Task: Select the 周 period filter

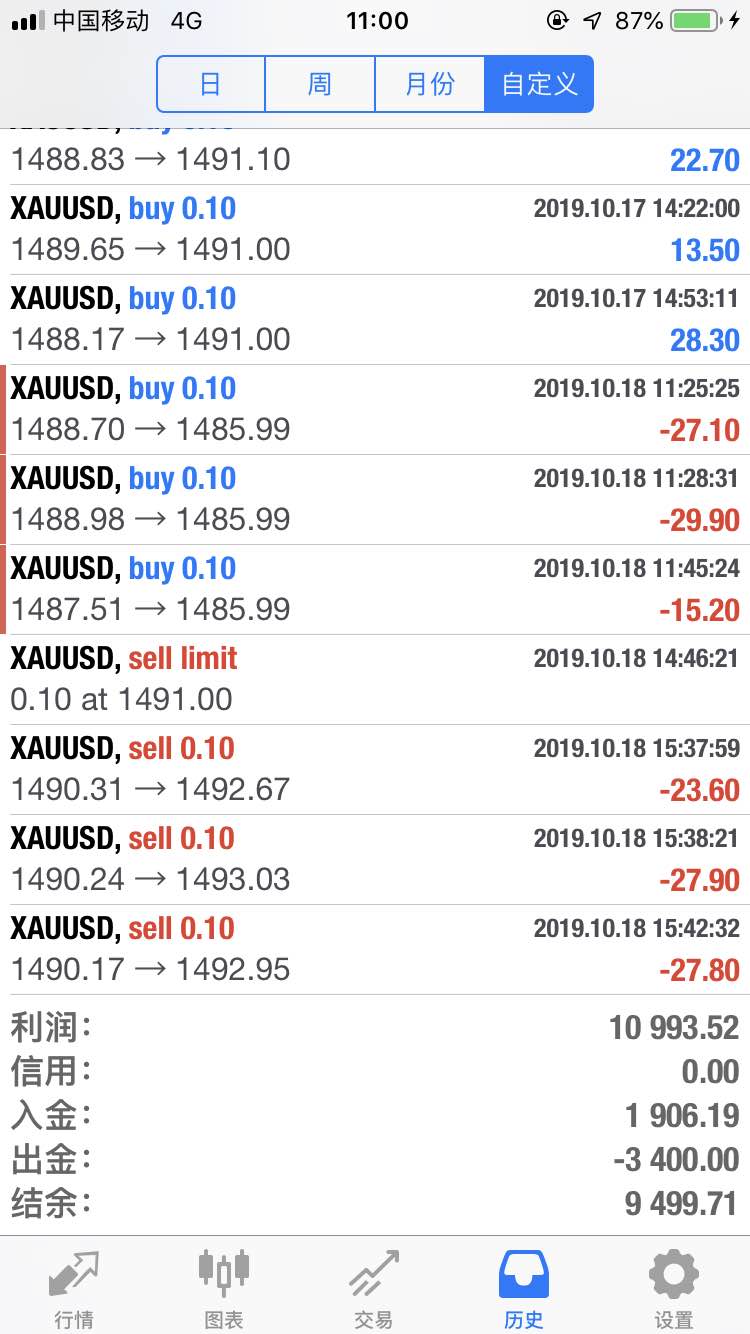Action: coord(320,84)
